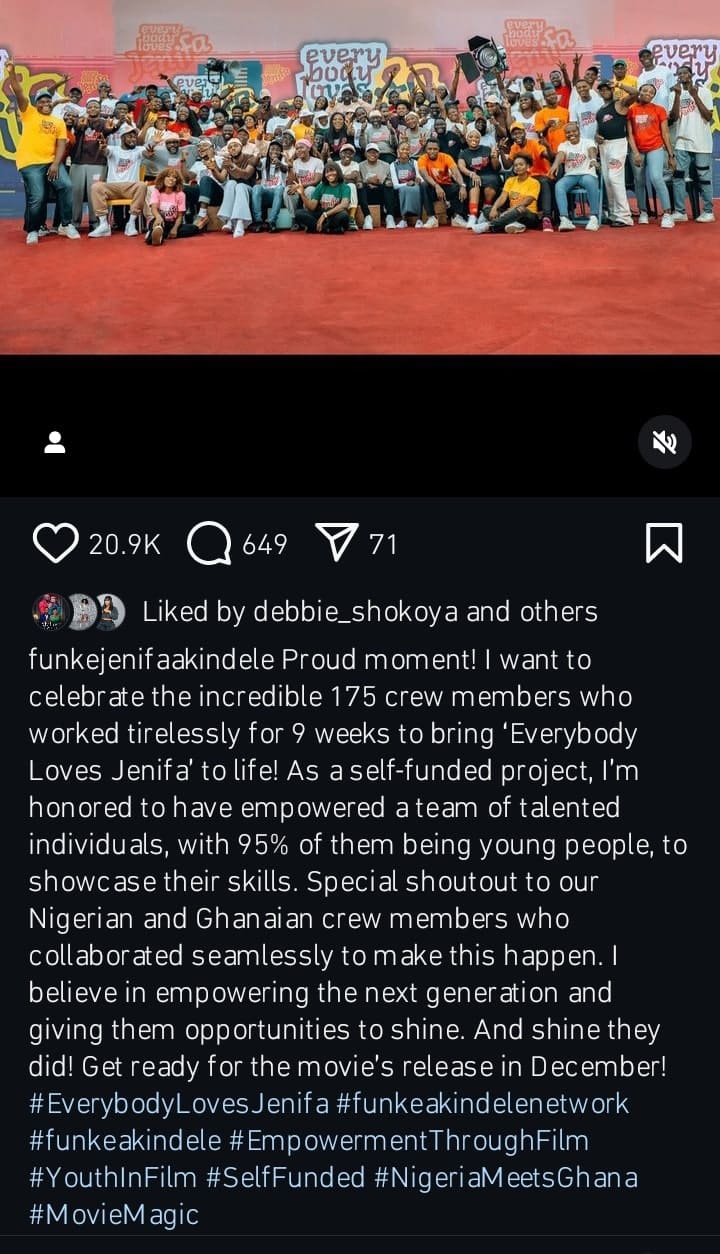Image resolution: width=720 pixels, height=1254 pixels.
Task: Open the comments on this post
Action: click(209, 544)
